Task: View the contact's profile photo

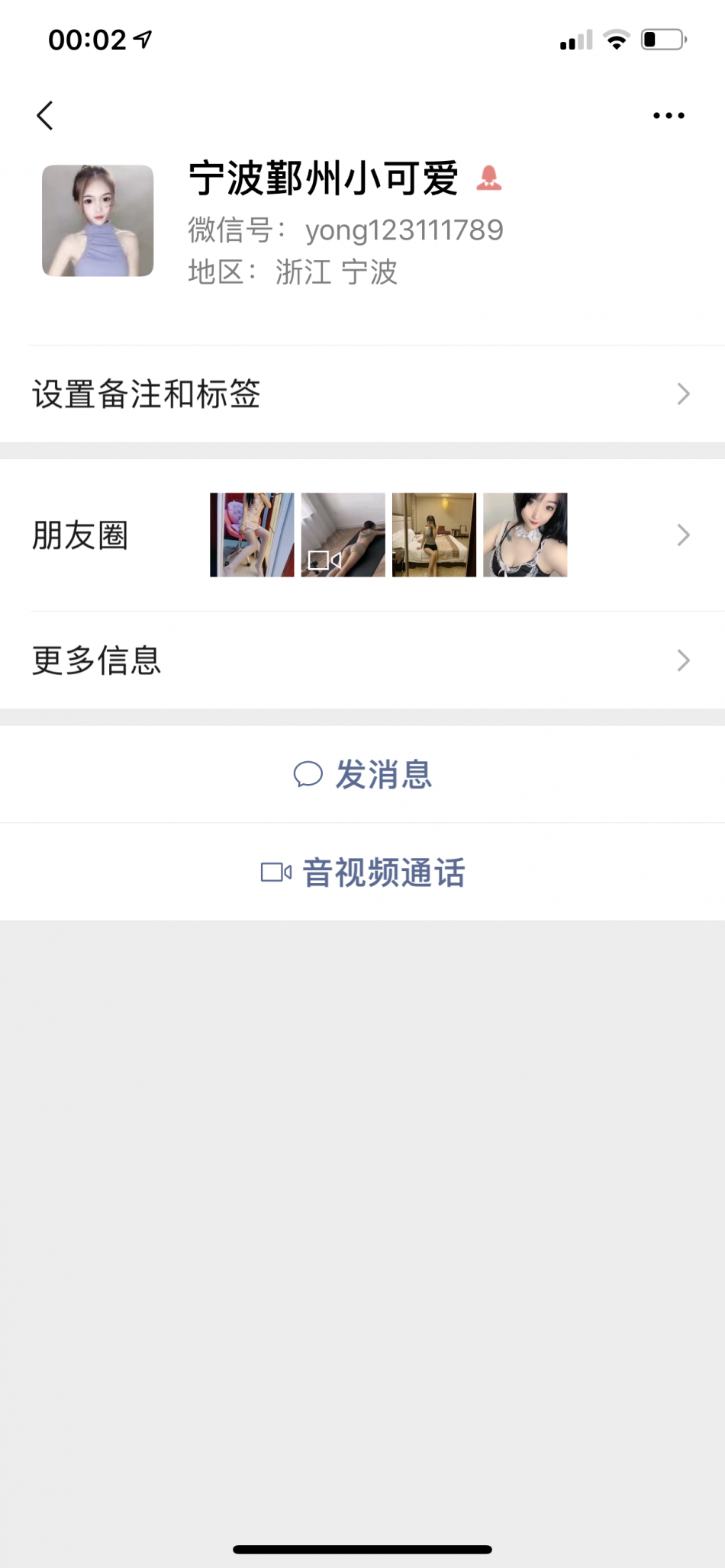Action: pos(98,220)
